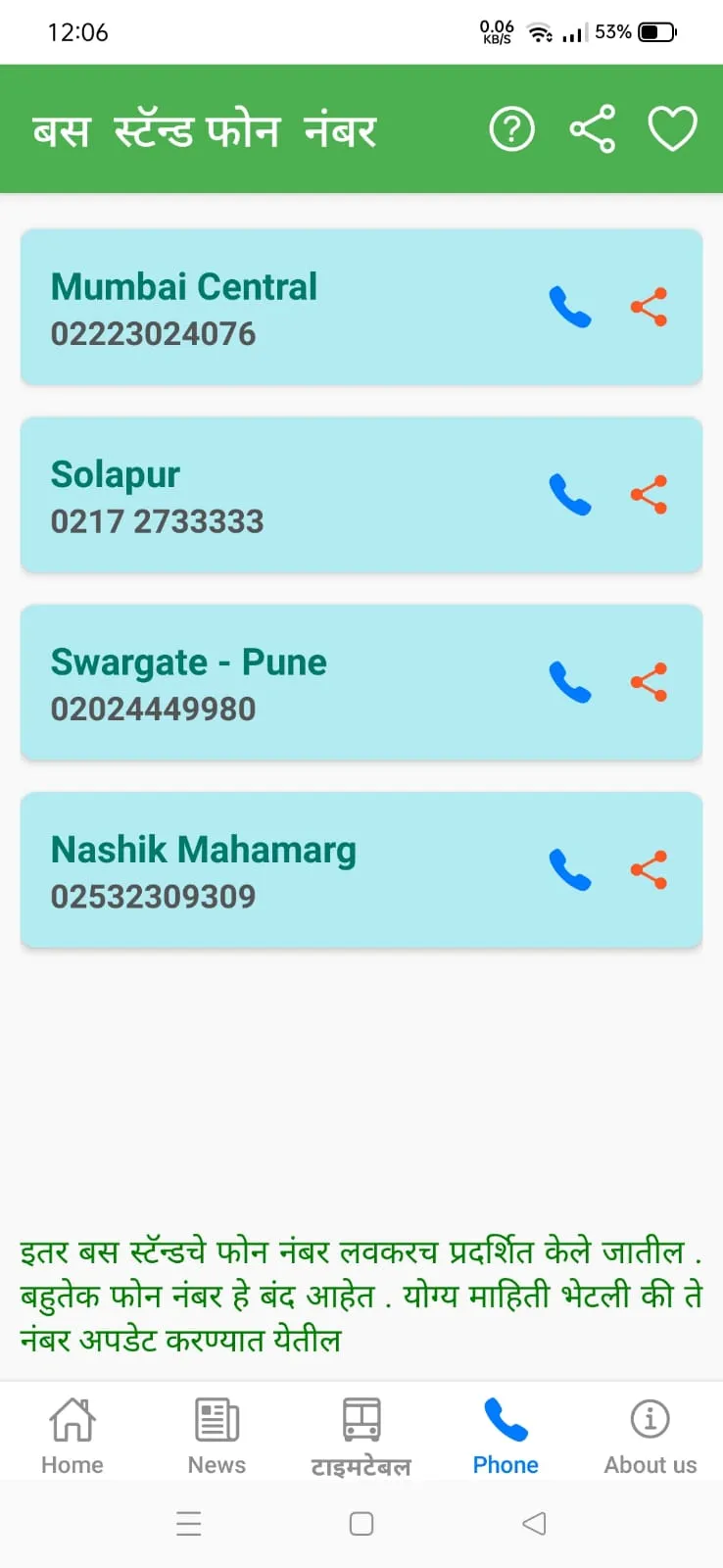Screen dimensions: 723x1568
Task: Select the Mumbai Central contact card
Action: click(x=245, y=307)
